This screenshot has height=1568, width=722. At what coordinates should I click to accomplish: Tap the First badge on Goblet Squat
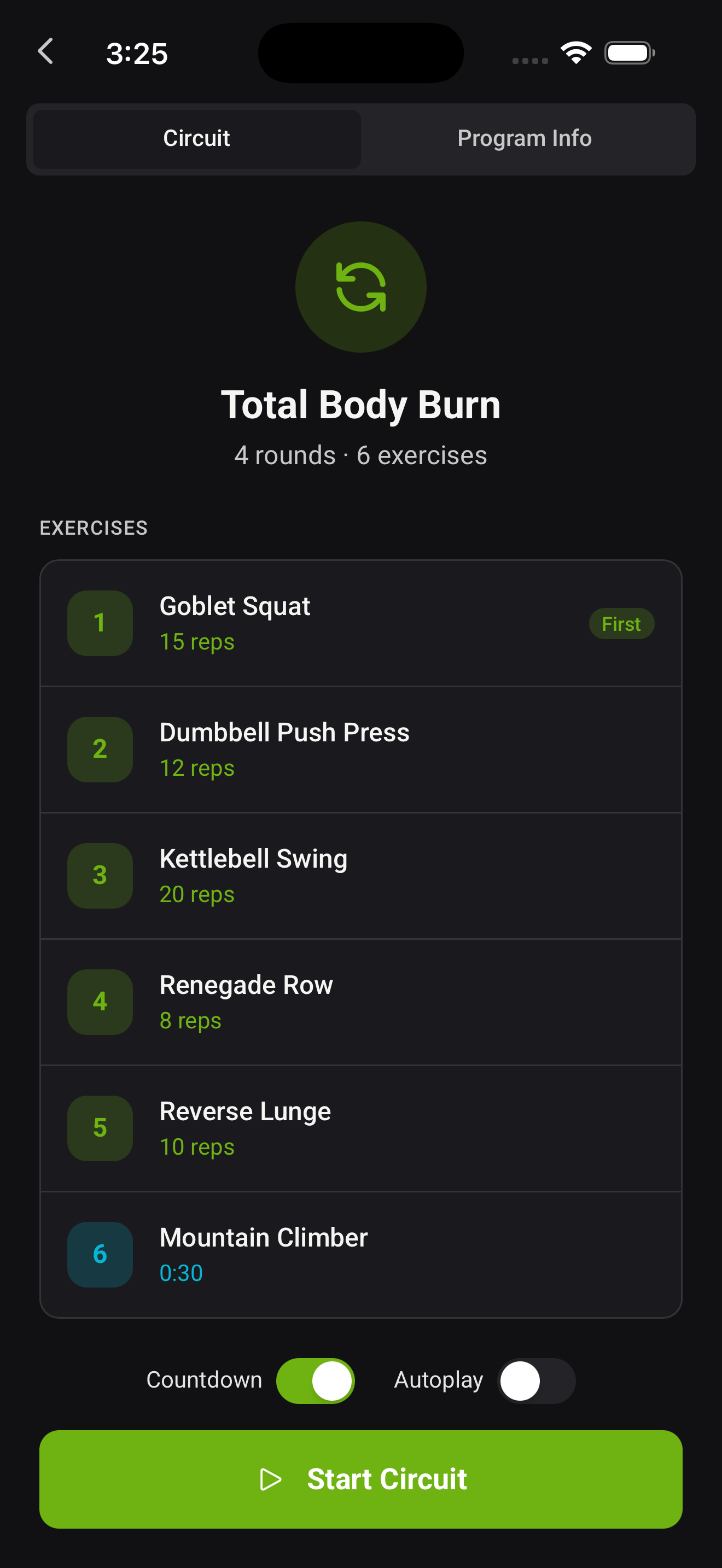tap(621, 623)
